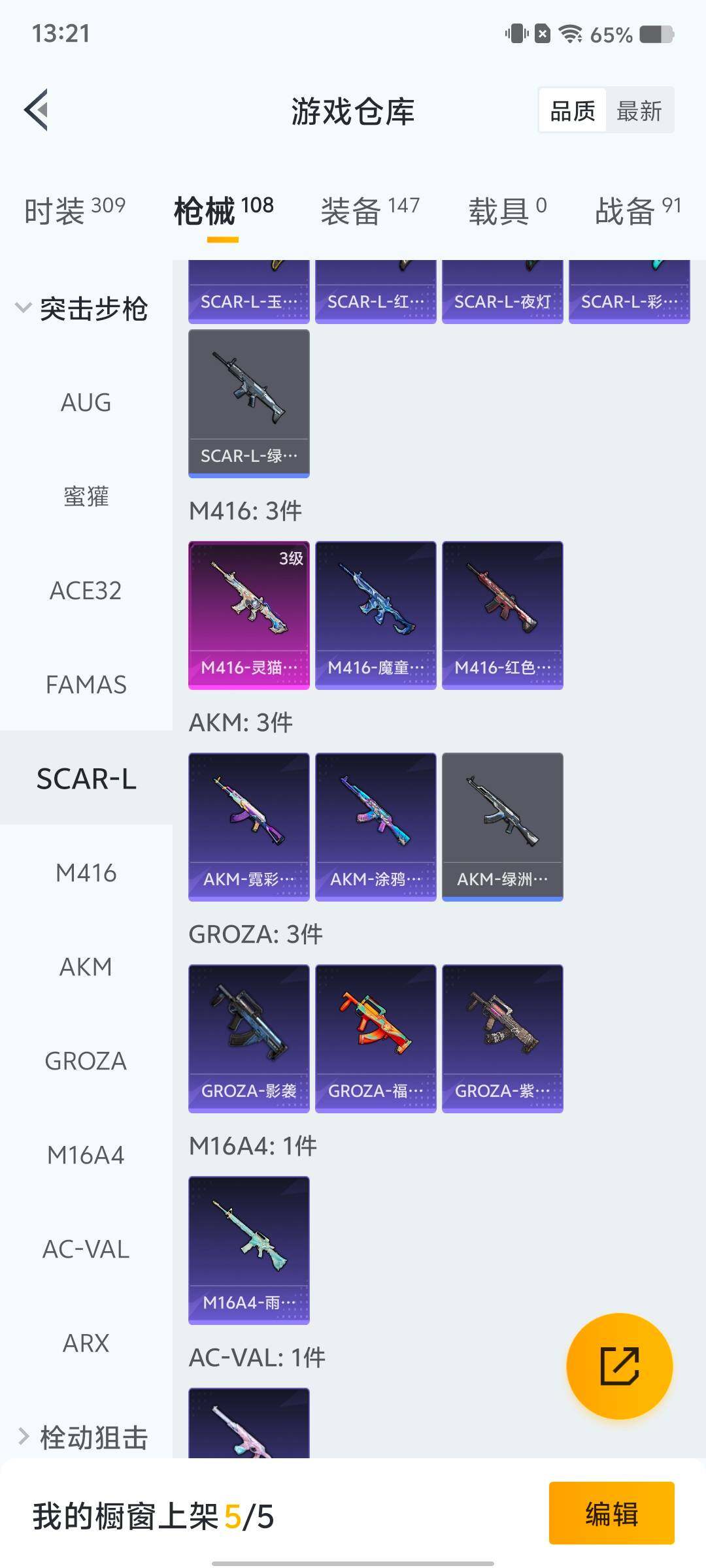Image resolution: width=706 pixels, height=1568 pixels.
Task: Tap the orange share floating button
Action: click(619, 1366)
